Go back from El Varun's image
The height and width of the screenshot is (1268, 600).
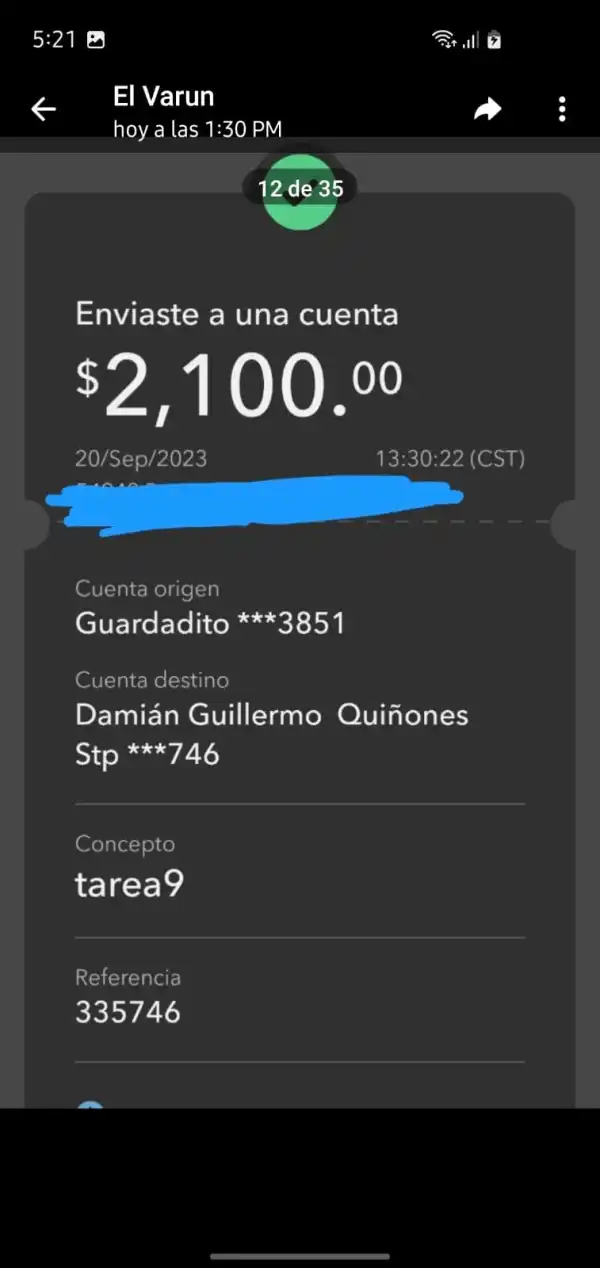point(44,109)
